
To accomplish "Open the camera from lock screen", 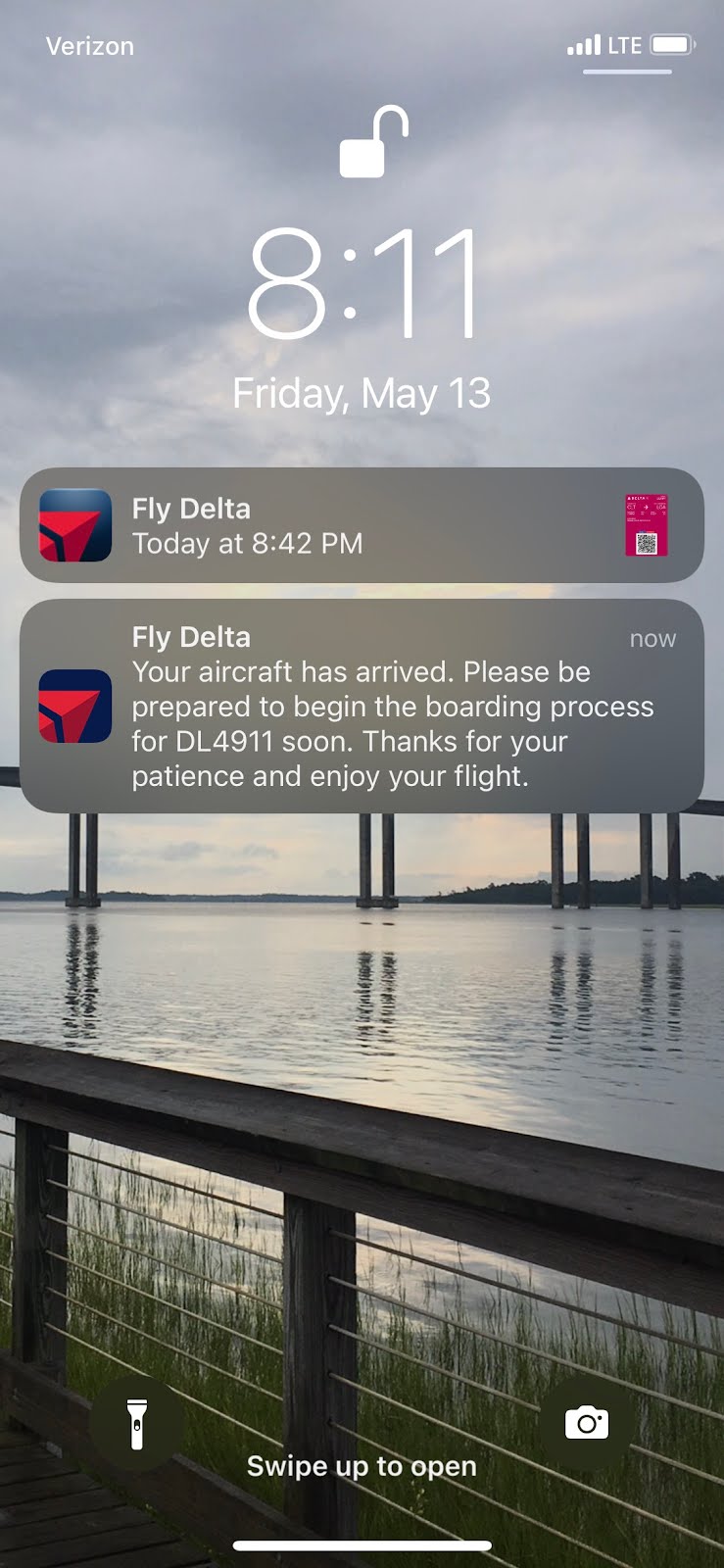I will coord(586,1423).
